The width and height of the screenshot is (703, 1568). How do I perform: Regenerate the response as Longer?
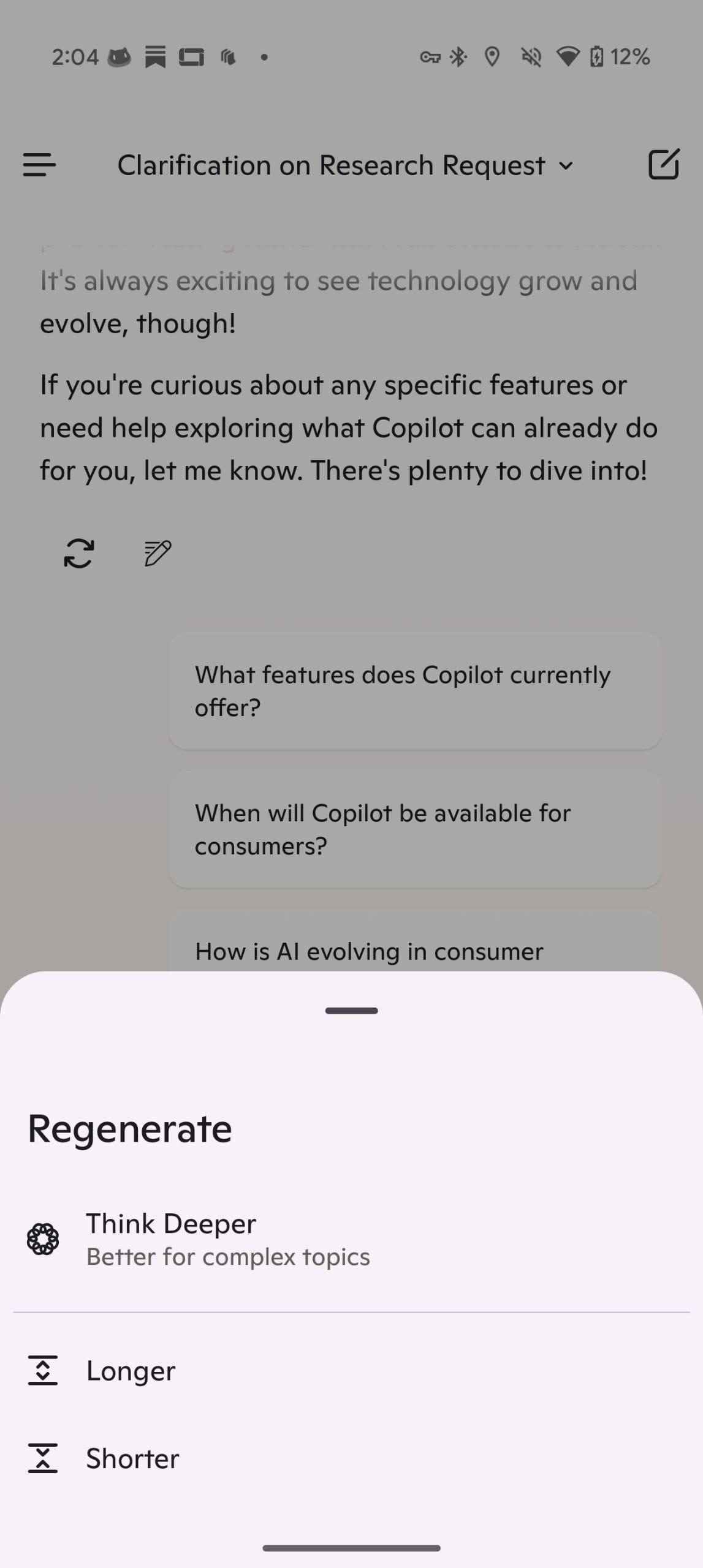pyautogui.click(x=131, y=1370)
